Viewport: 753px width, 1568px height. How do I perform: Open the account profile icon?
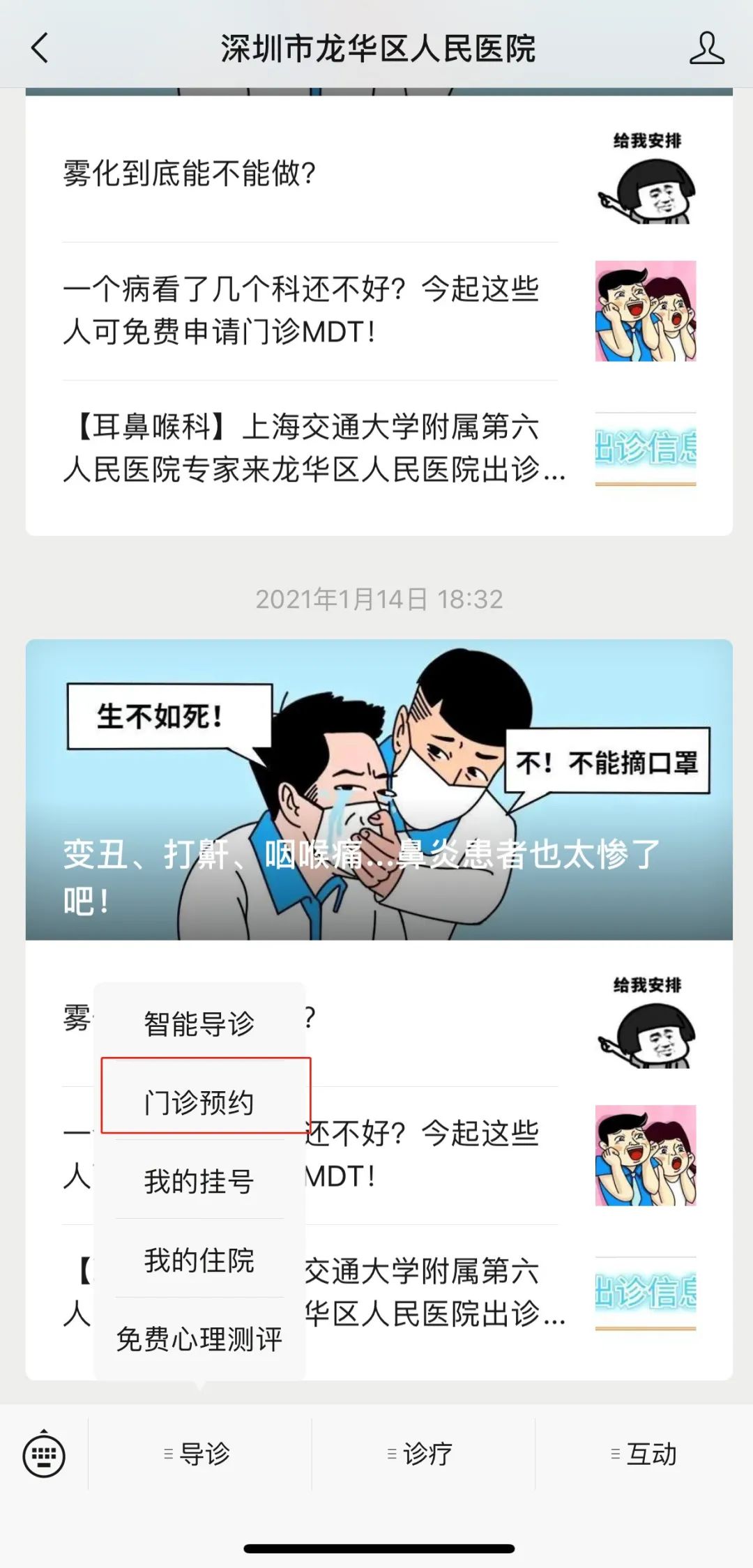coord(706,49)
